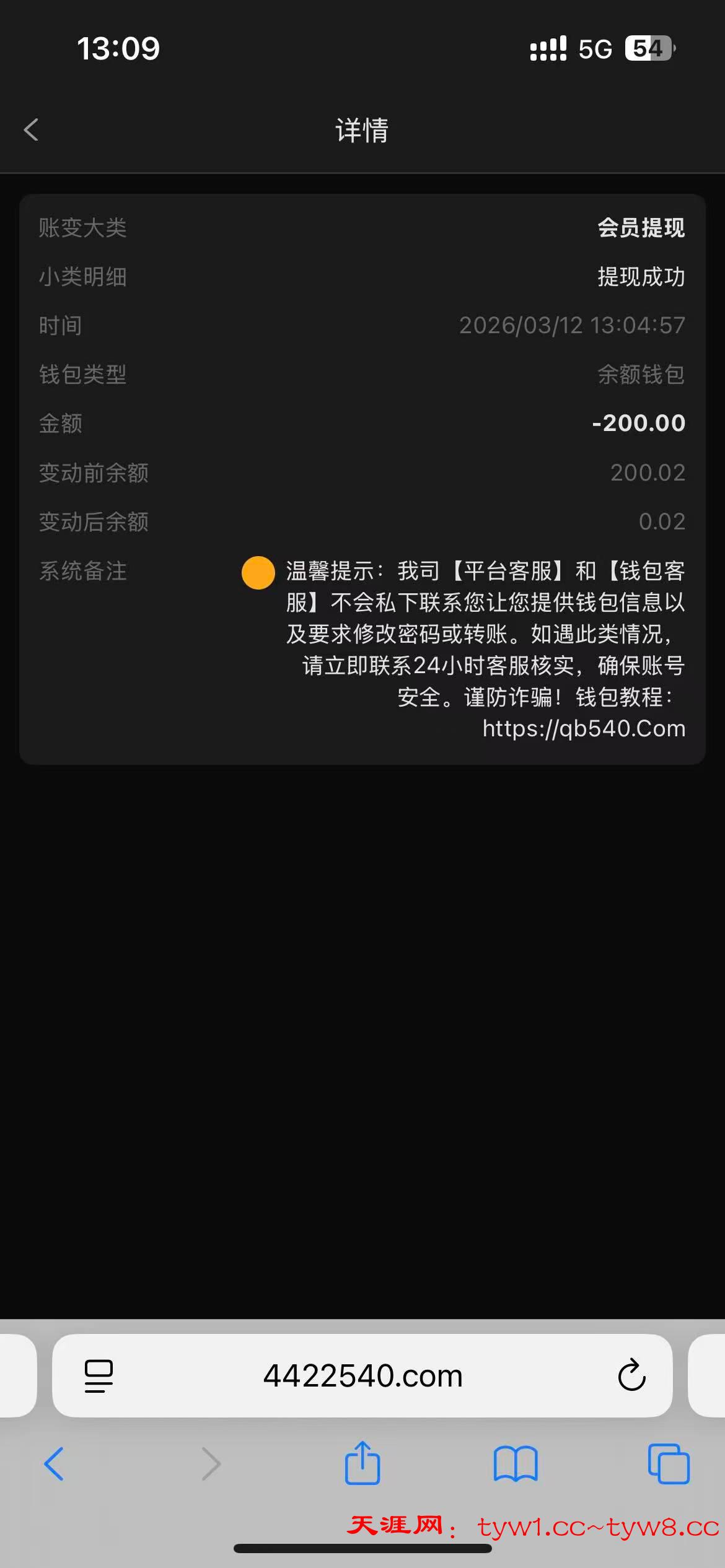The height and width of the screenshot is (1568, 725).
Task: Open Safari bookmarks
Action: (x=515, y=1464)
